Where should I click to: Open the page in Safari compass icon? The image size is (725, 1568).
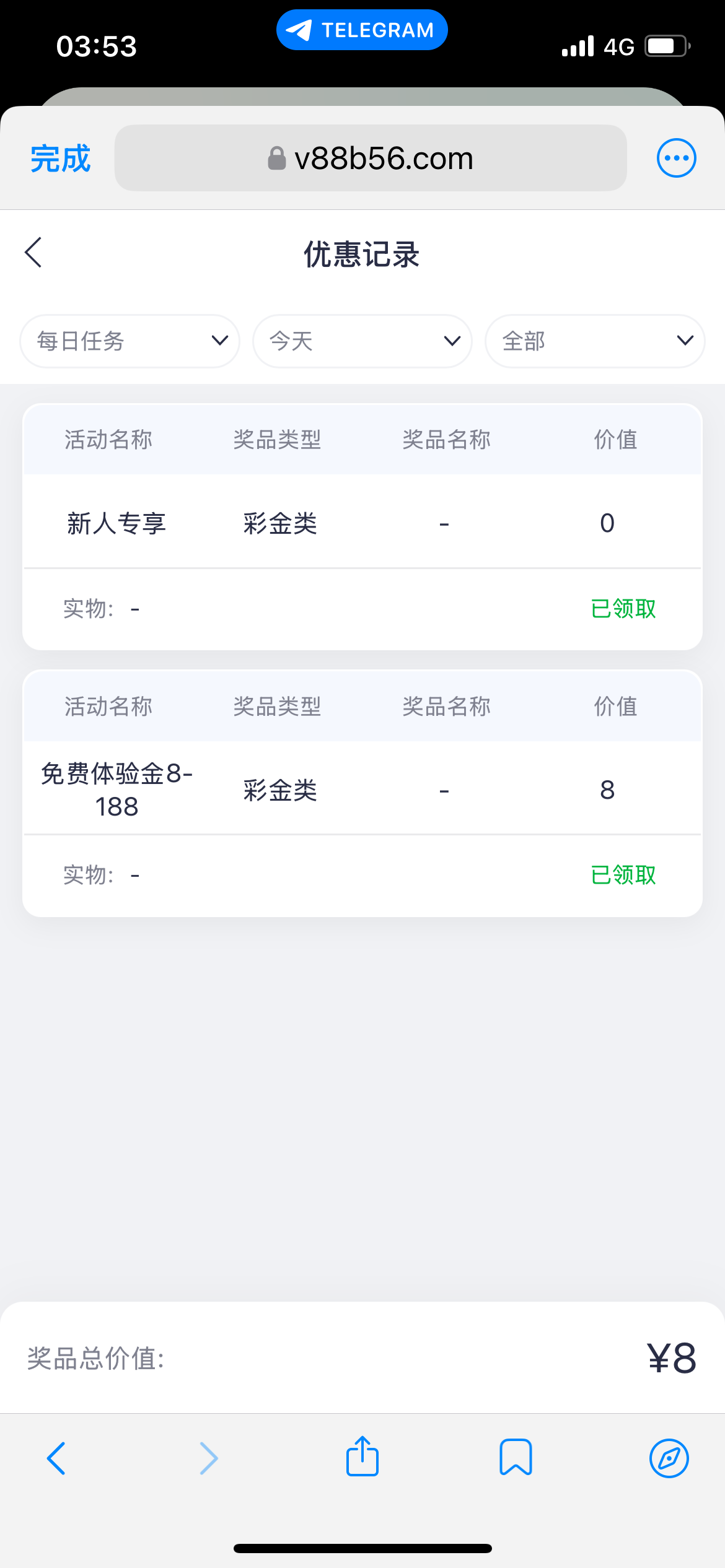pyautogui.click(x=669, y=1458)
